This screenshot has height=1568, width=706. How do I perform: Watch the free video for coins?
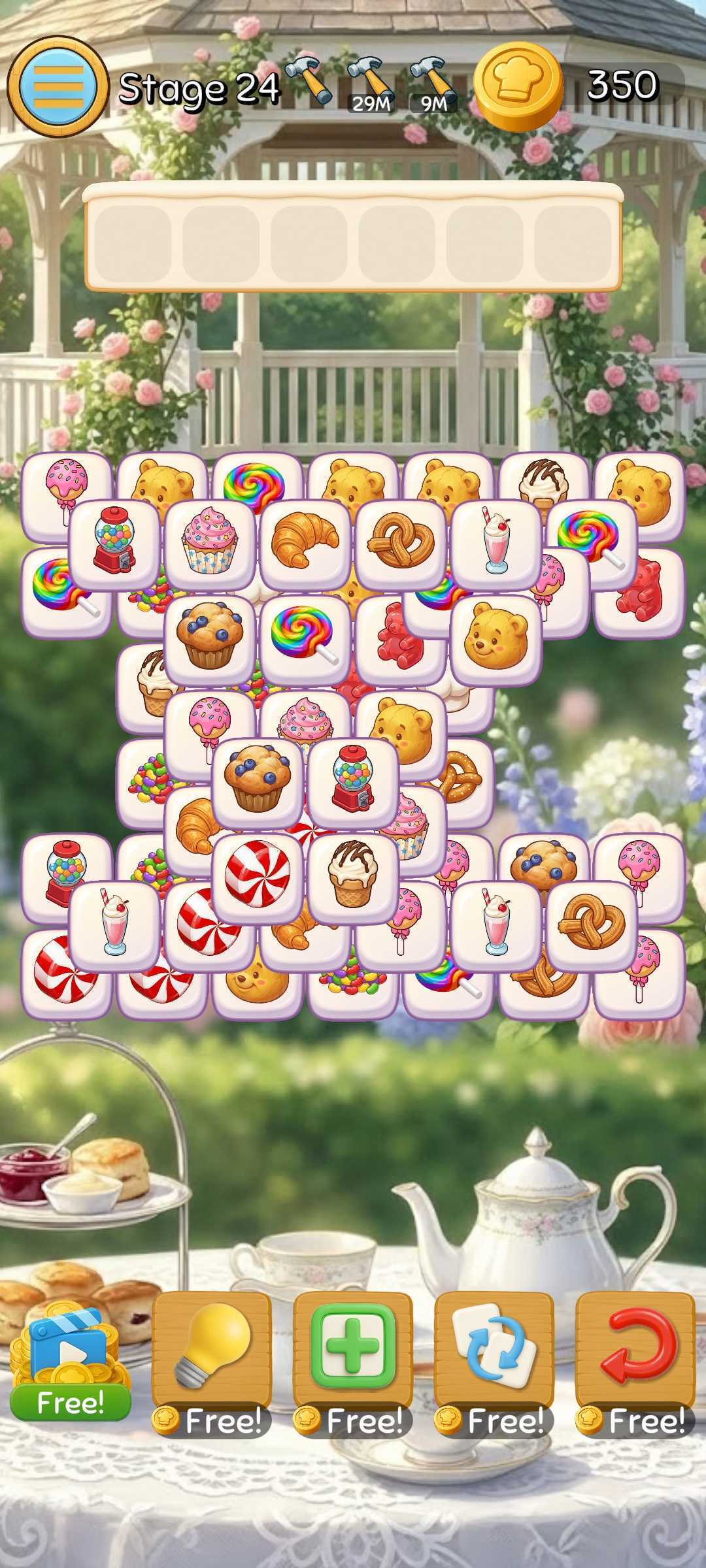coord(69,1364)
